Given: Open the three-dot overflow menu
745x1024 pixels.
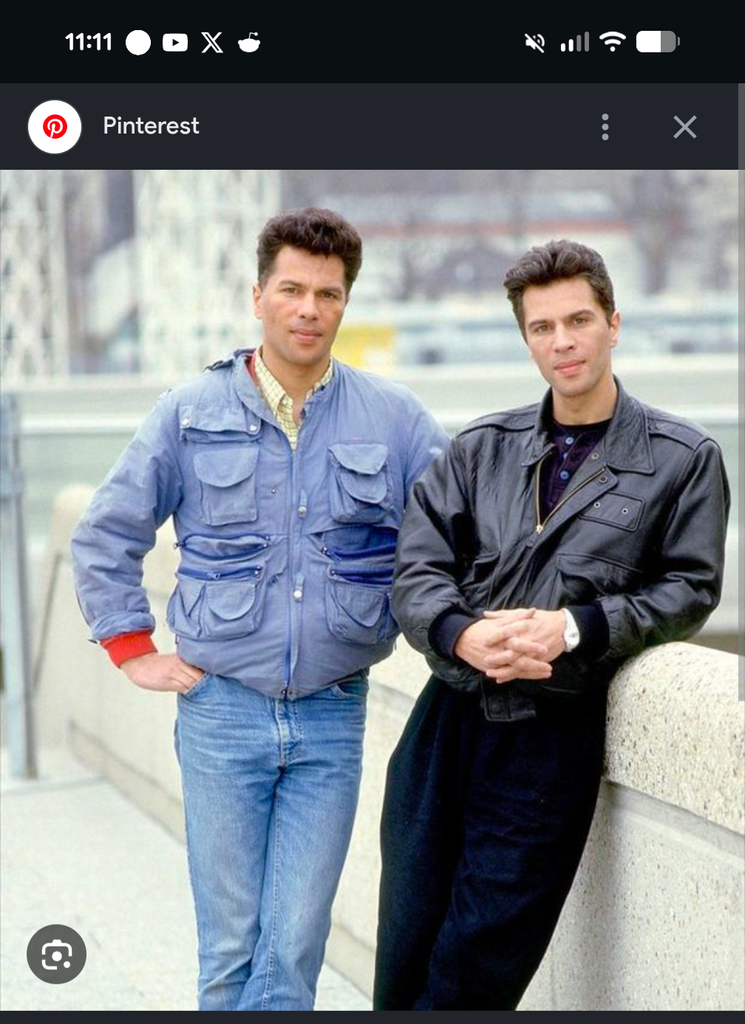Looking at the screenshot, I should pyautogui.click(x=605, y=127).
